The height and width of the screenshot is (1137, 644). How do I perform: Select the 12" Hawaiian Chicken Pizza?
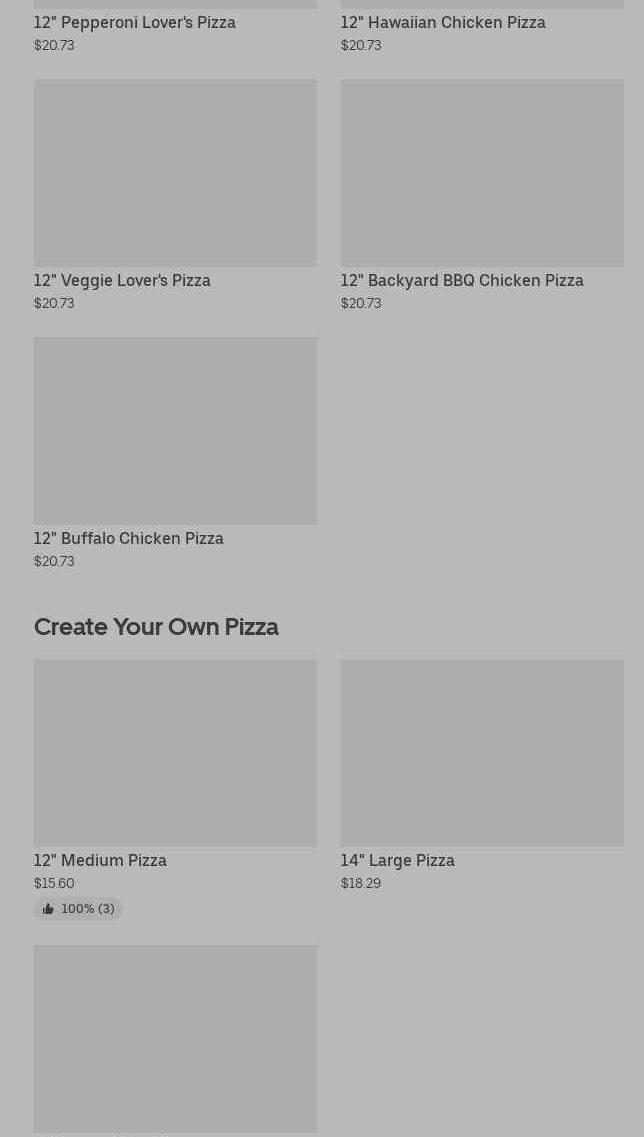click(443, 22)
